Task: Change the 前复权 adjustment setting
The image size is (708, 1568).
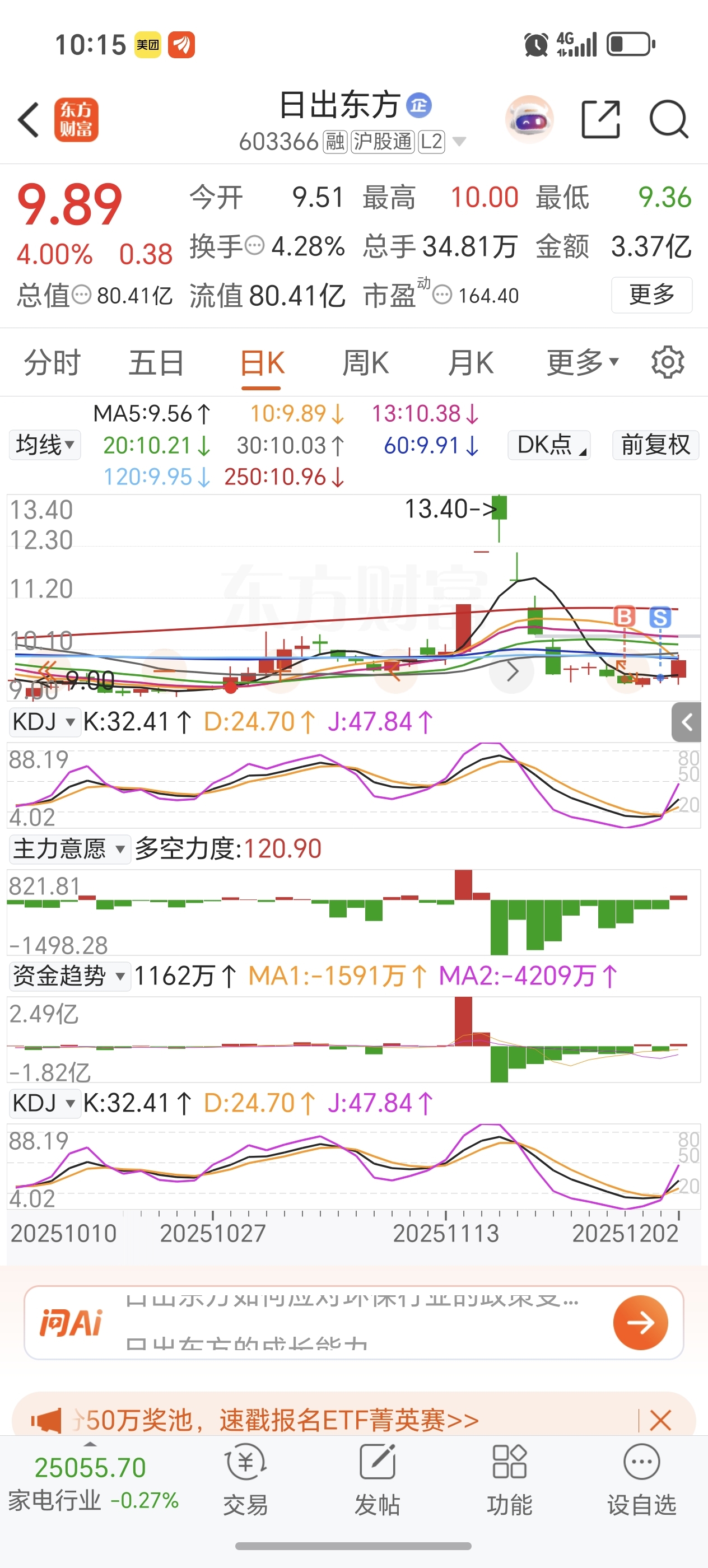Action: [x=655, y=445]
